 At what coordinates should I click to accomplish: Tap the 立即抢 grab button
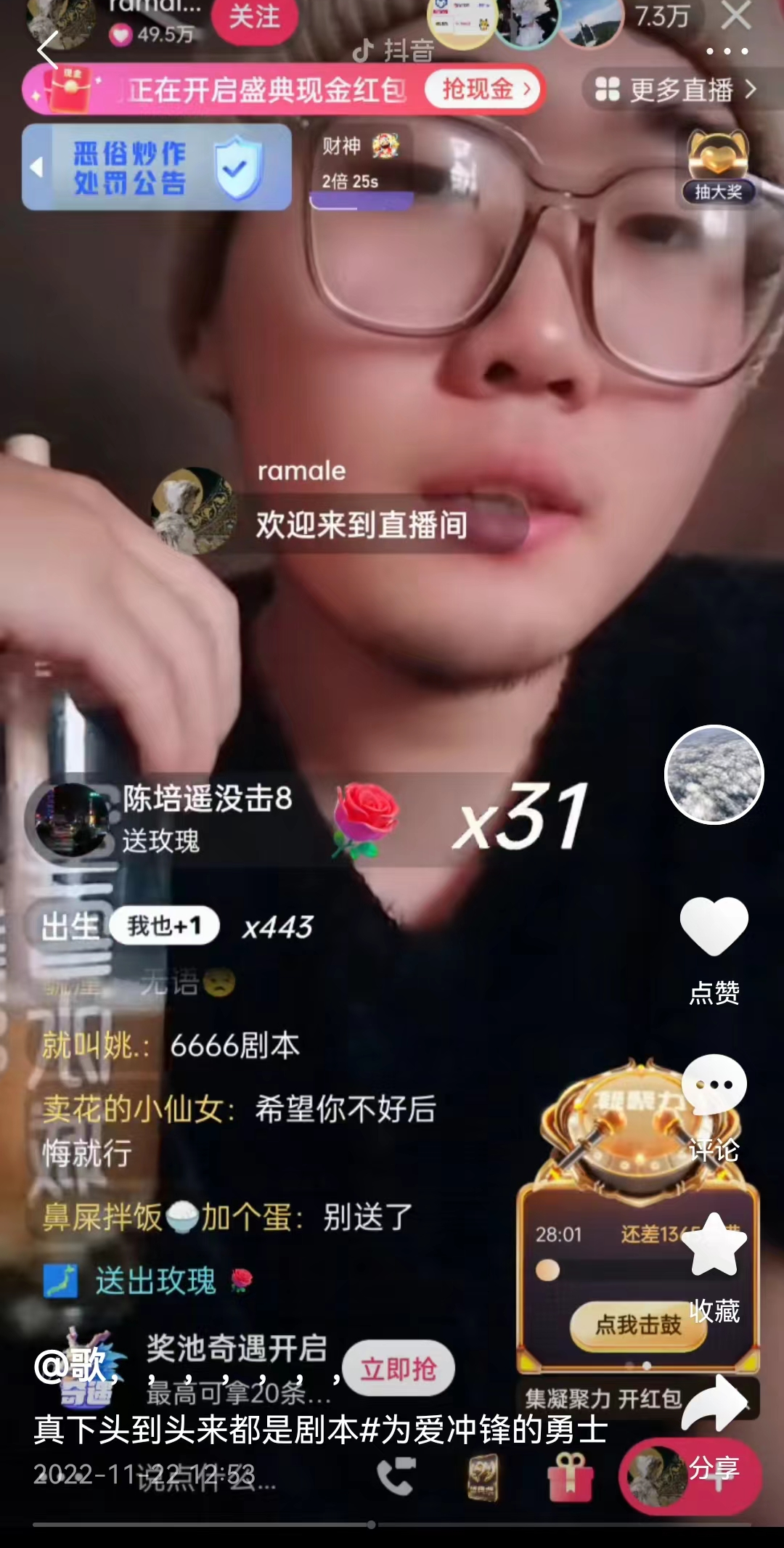[400, 1368]
